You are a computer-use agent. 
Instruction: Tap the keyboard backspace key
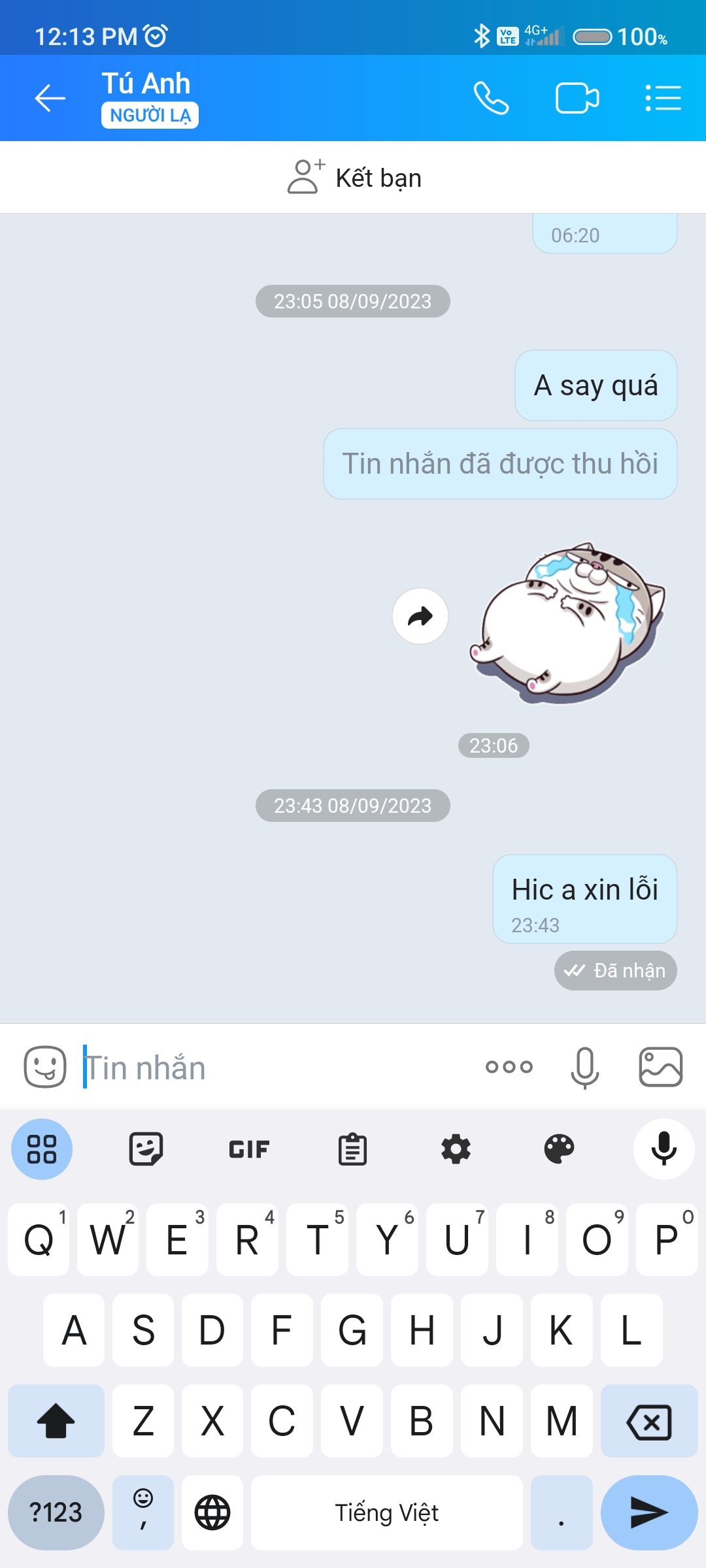[649, 1421]
